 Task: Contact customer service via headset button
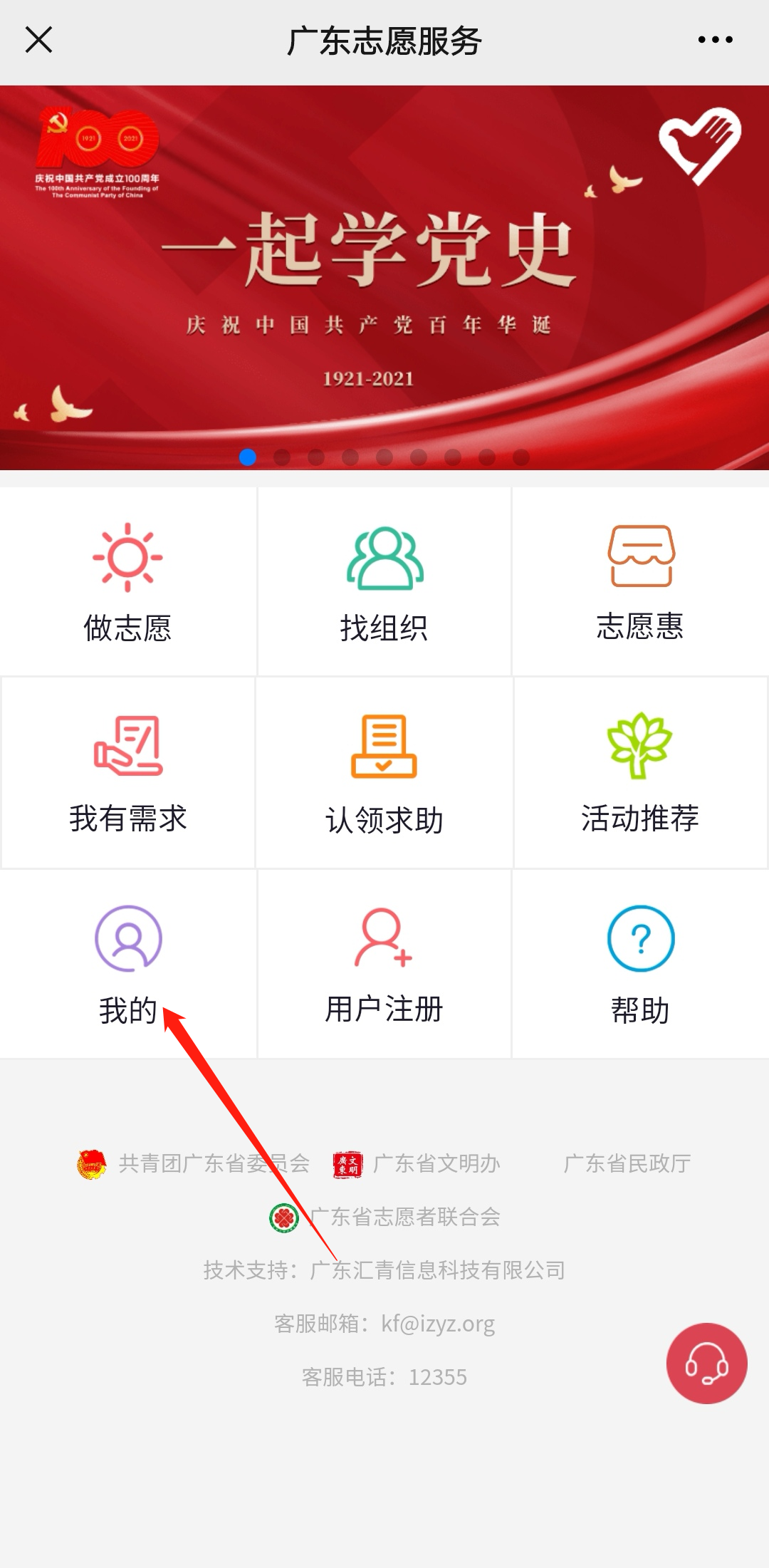click(706, 1363)
